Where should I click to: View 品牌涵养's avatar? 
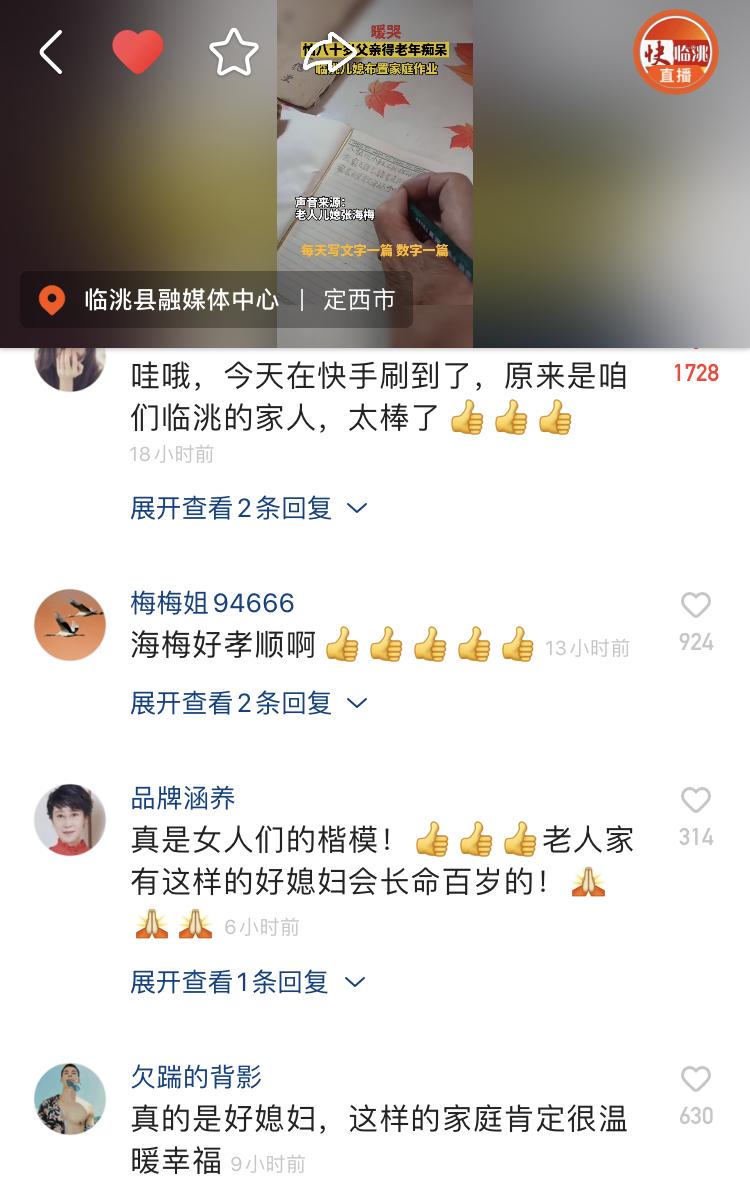(70, 820)
